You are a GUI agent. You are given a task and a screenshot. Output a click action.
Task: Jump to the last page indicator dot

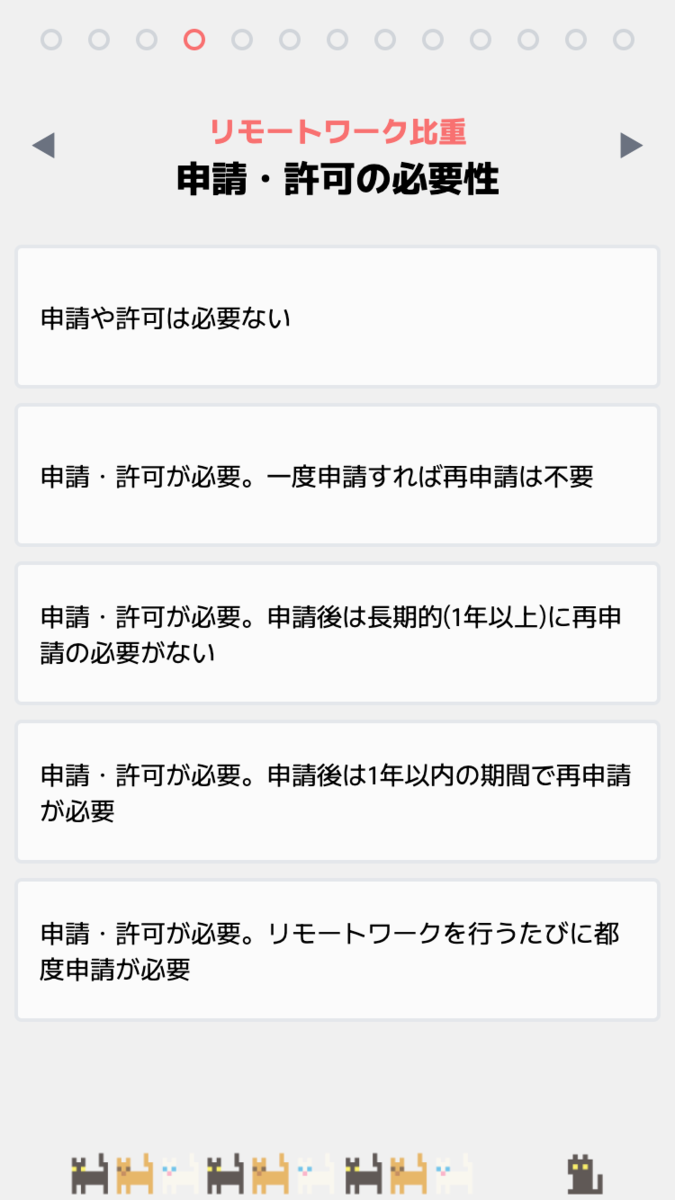tap(624, 40)
